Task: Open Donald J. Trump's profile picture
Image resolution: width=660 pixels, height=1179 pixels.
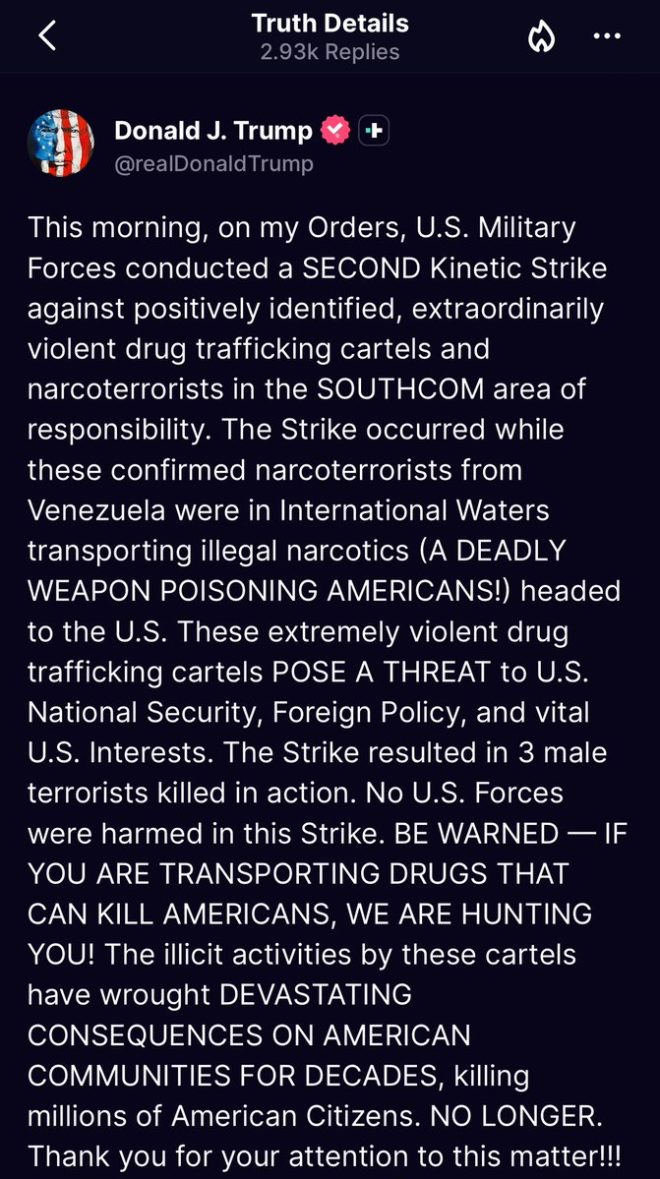Action: [x=61, y=144]
